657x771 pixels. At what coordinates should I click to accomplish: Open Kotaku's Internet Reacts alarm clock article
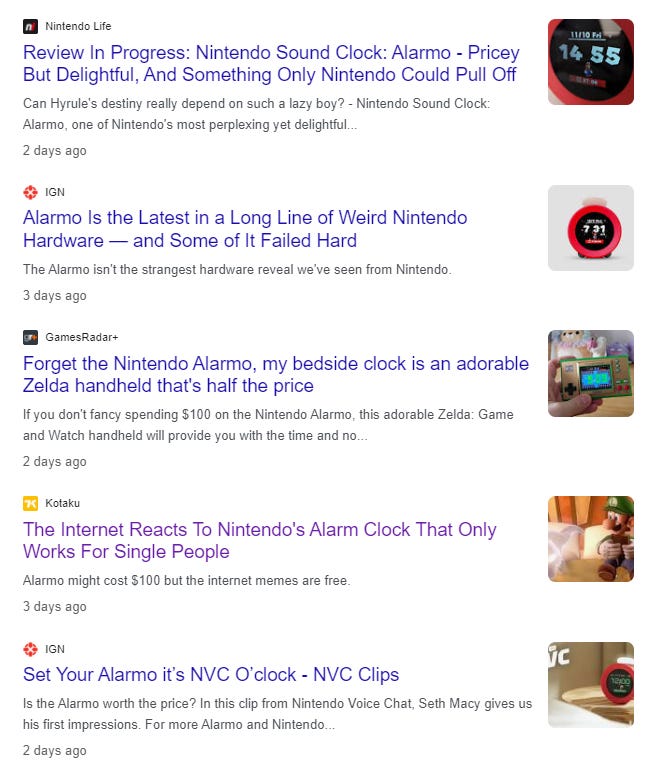point(260,540)
